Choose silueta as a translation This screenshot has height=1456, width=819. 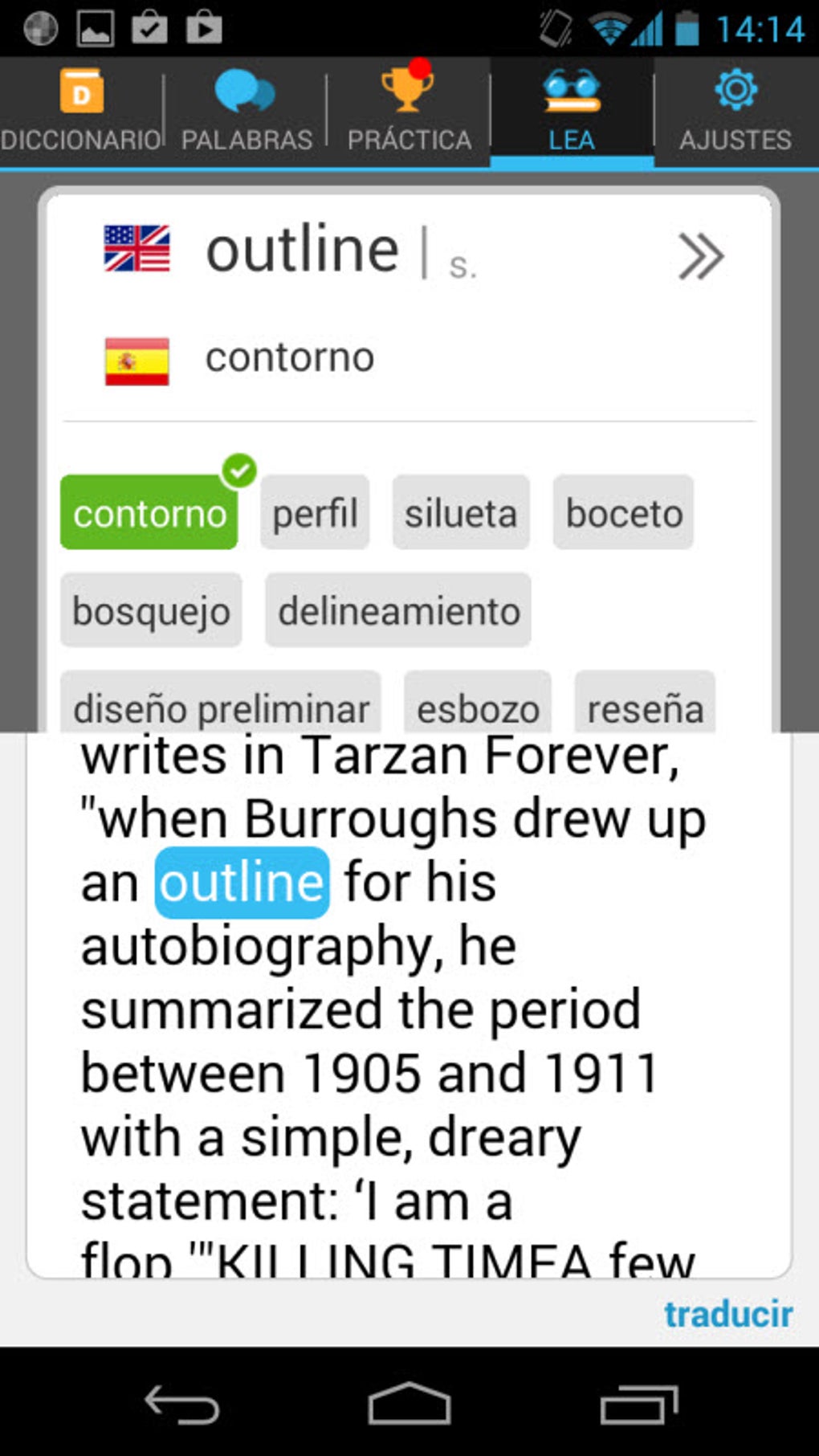pos(459,512)
